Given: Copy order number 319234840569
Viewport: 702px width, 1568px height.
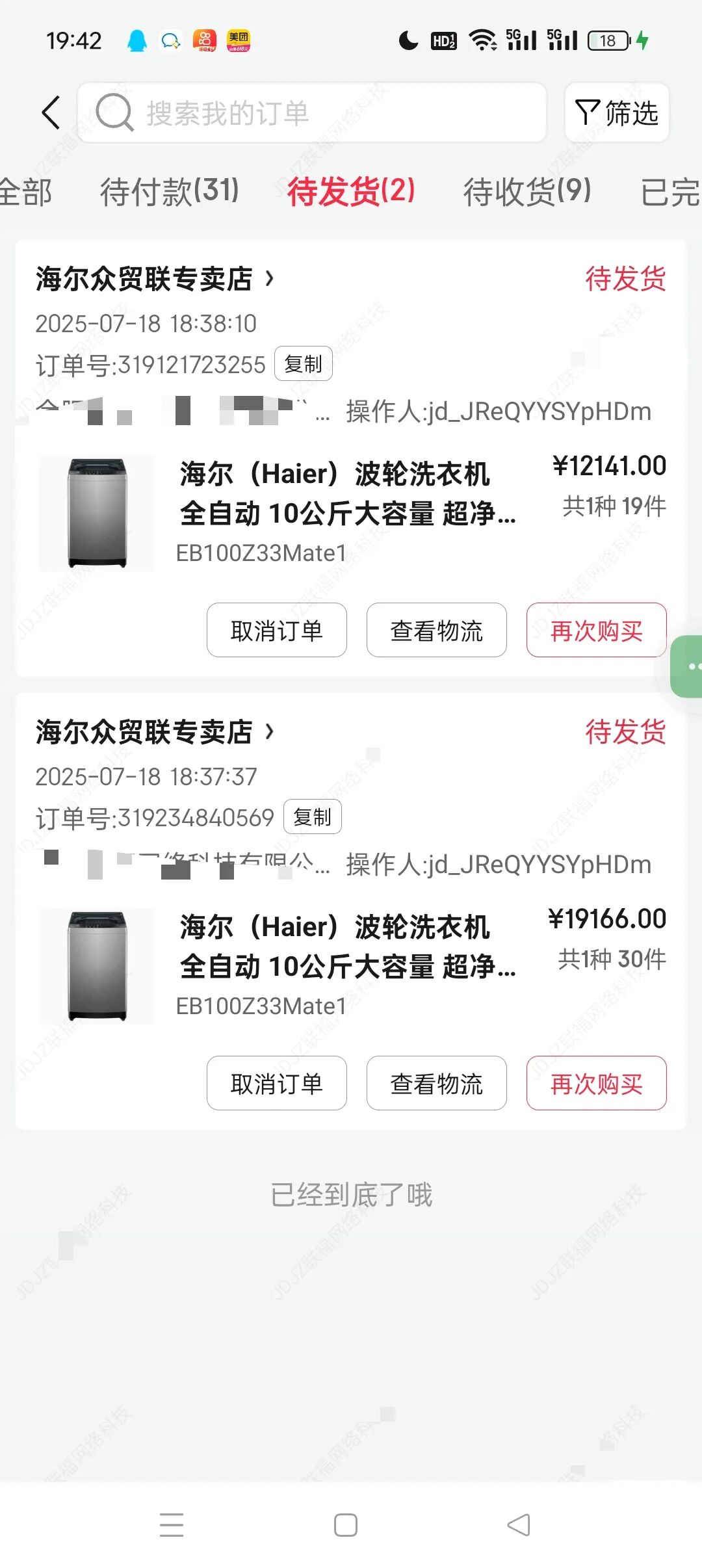Looking at the screenshot, I should click(312, 817).
